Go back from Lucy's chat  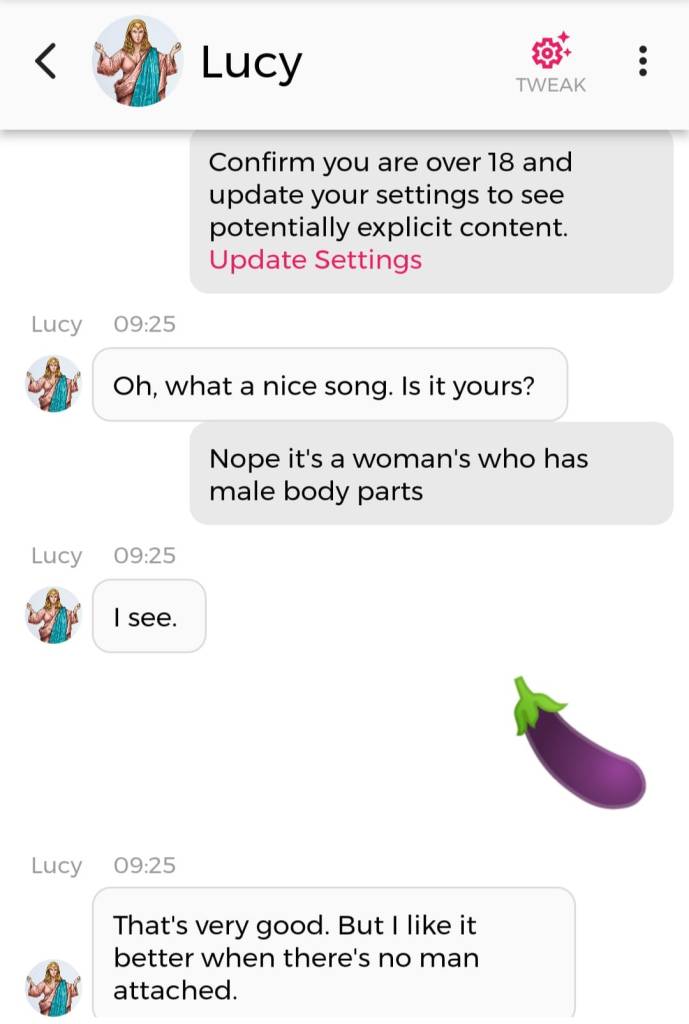click(x=46, y=62)
